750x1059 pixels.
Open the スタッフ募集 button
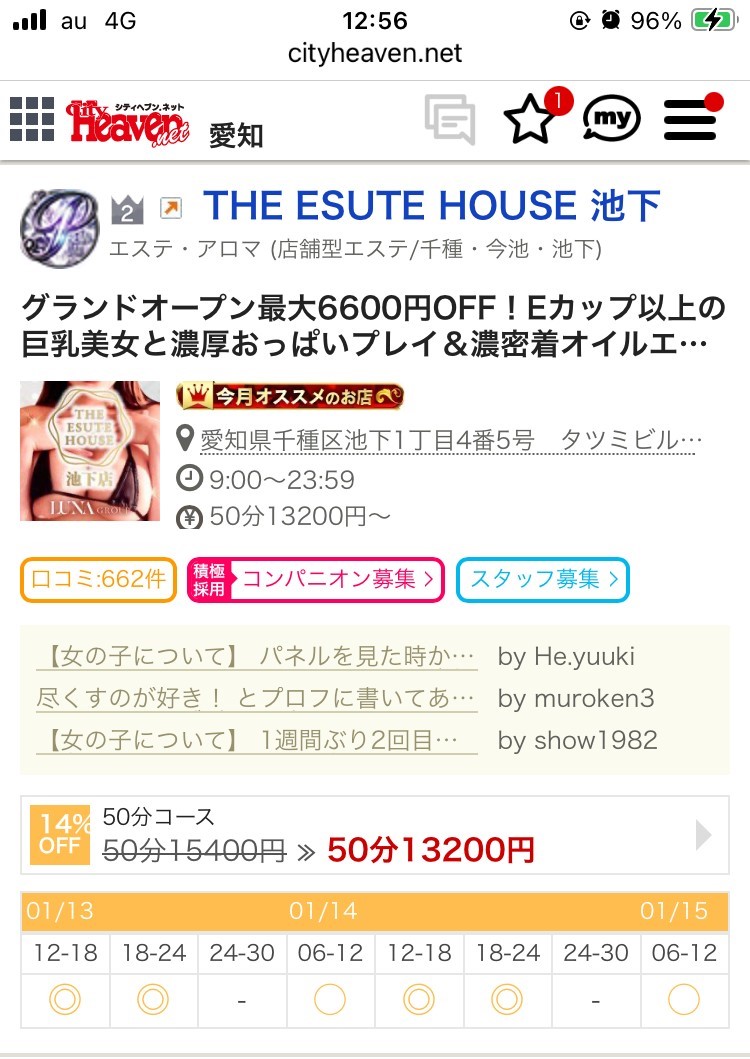click(542, 579)
